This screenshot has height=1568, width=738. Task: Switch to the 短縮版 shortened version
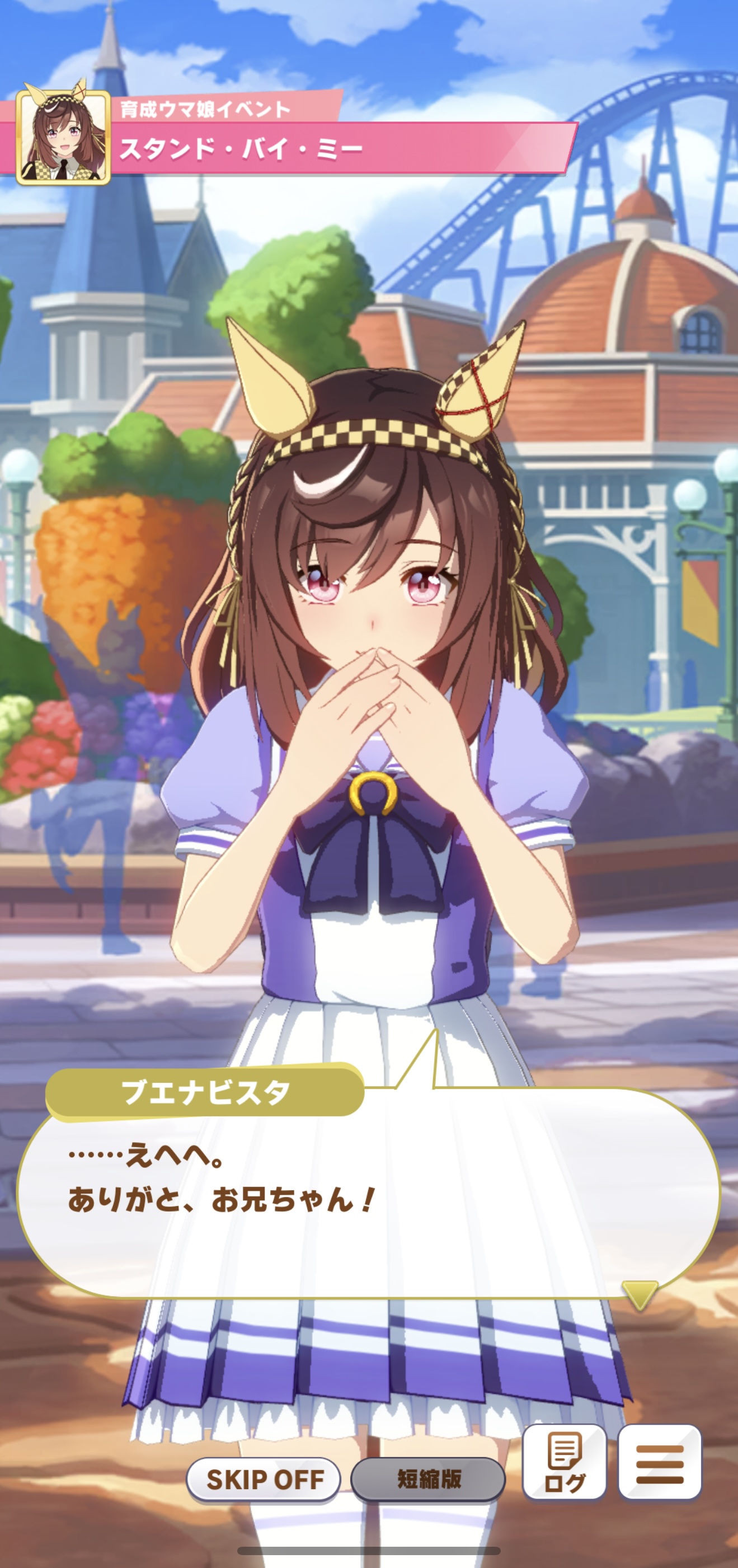429,1479
